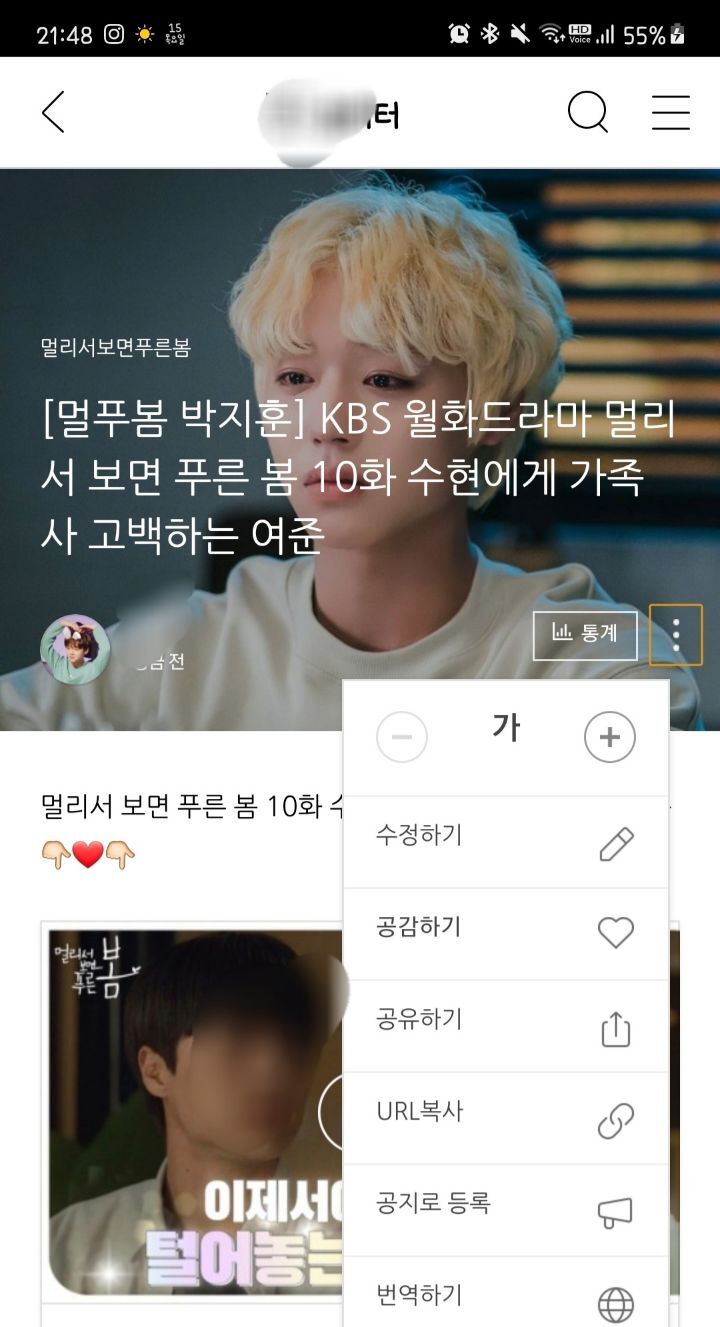Viewport: 720px width, 1327px height.
Task: Open the author's profile avatar
Action: click(x=75, y=649)
